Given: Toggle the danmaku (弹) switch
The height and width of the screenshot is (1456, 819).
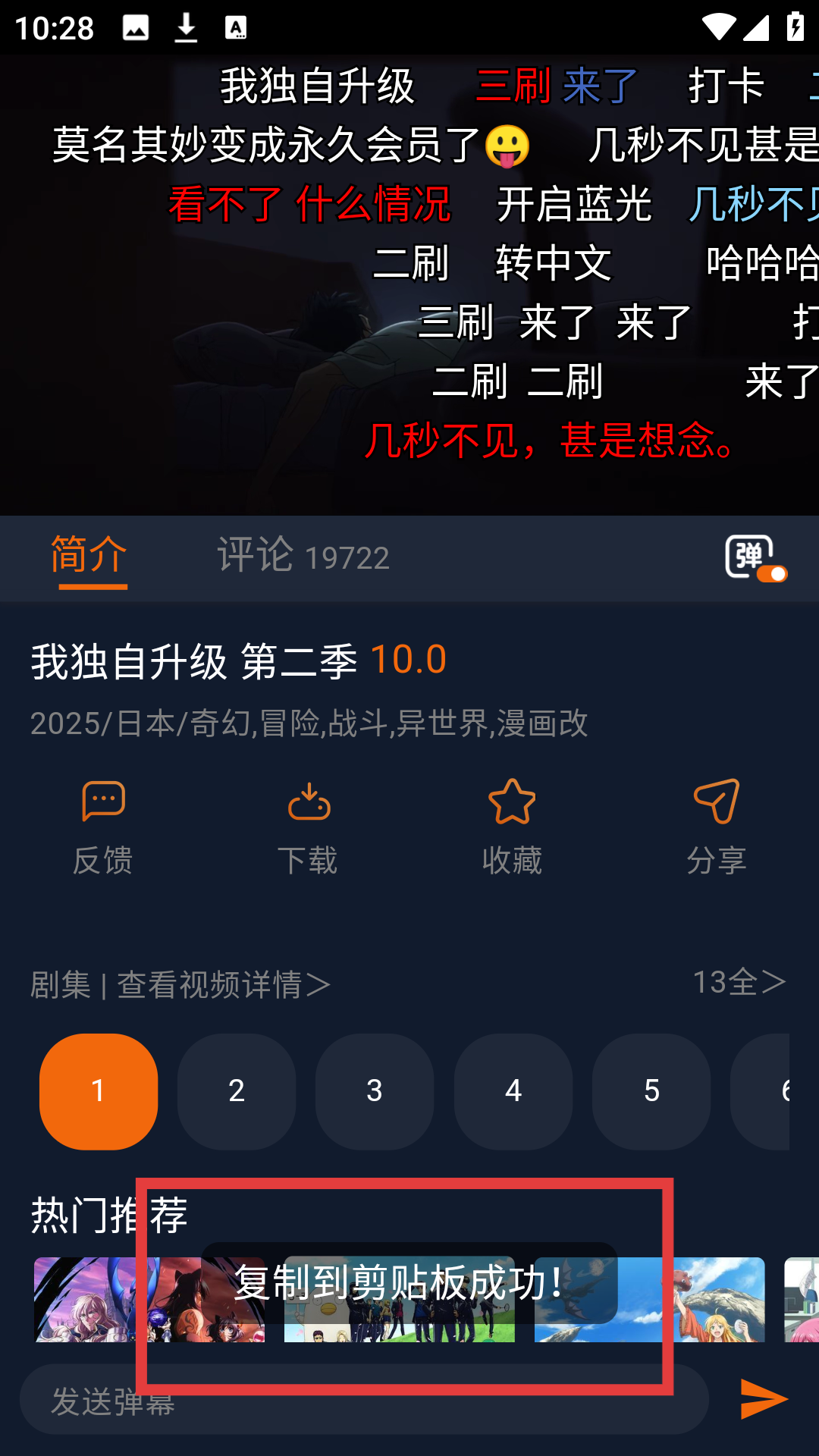Looking at the screenshot, I should click(x=755, y=559).
